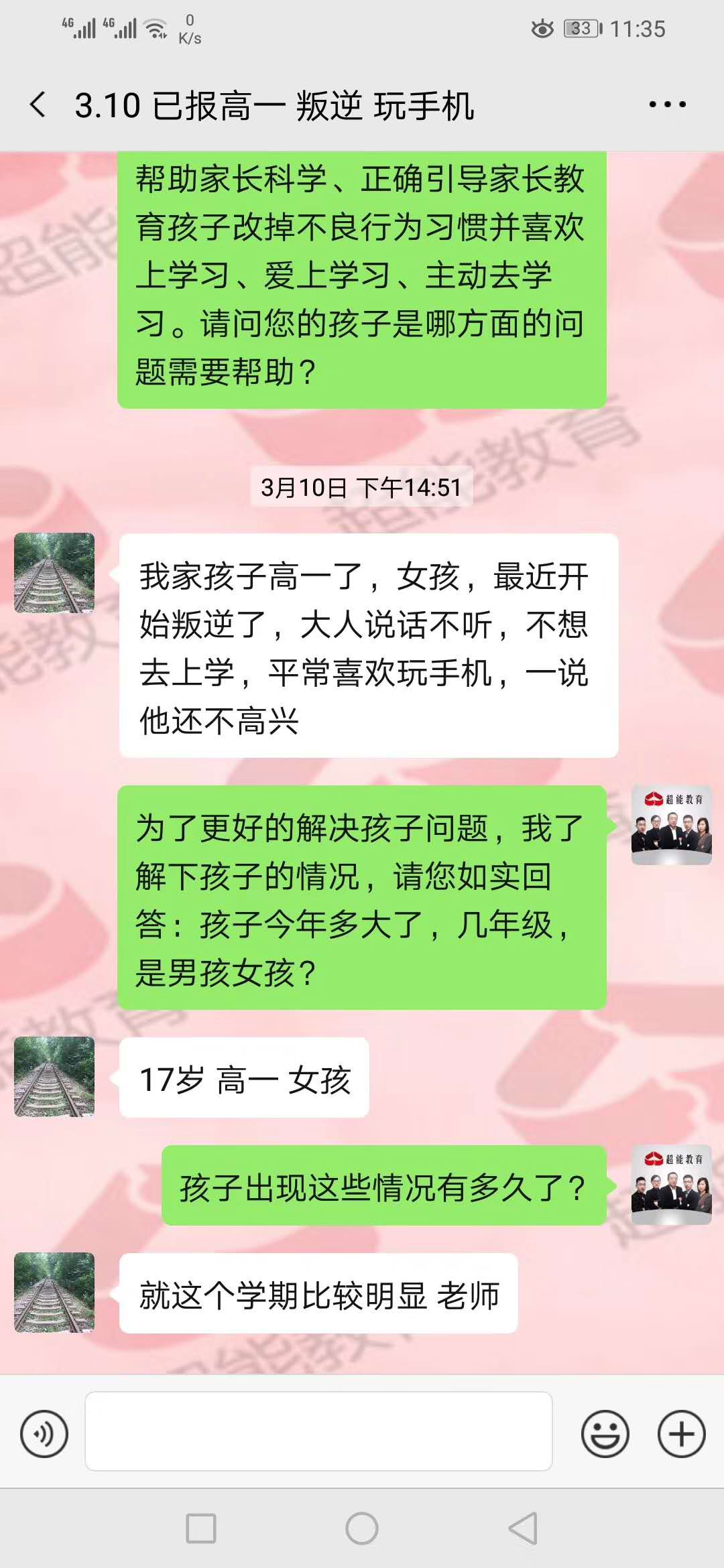
Task: Open the 超能教育 avatar beside '孩子出现这些情况有多久了?'
Action: [x=671, y=1185]
